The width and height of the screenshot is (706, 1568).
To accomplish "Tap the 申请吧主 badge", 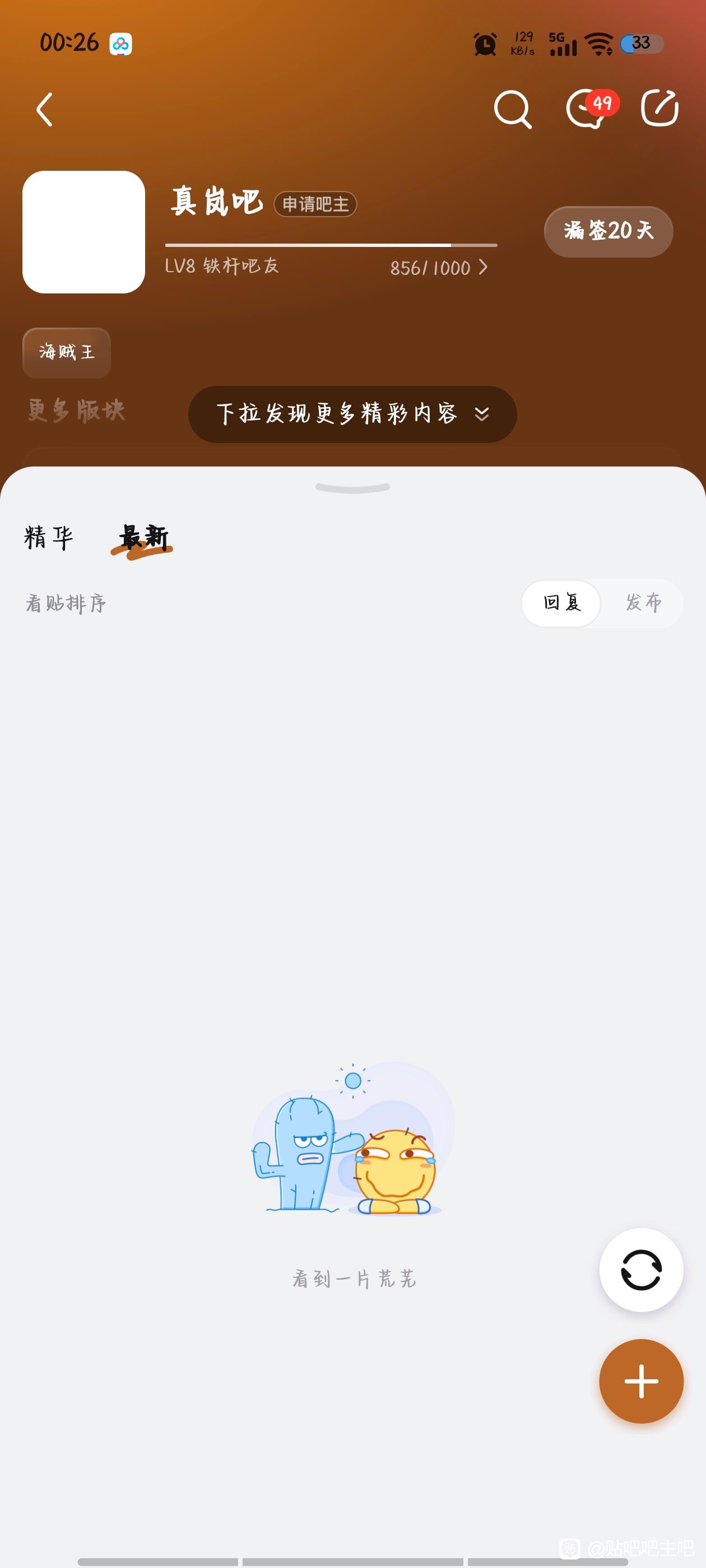I will pyautogui.click(x=315, y=204).
